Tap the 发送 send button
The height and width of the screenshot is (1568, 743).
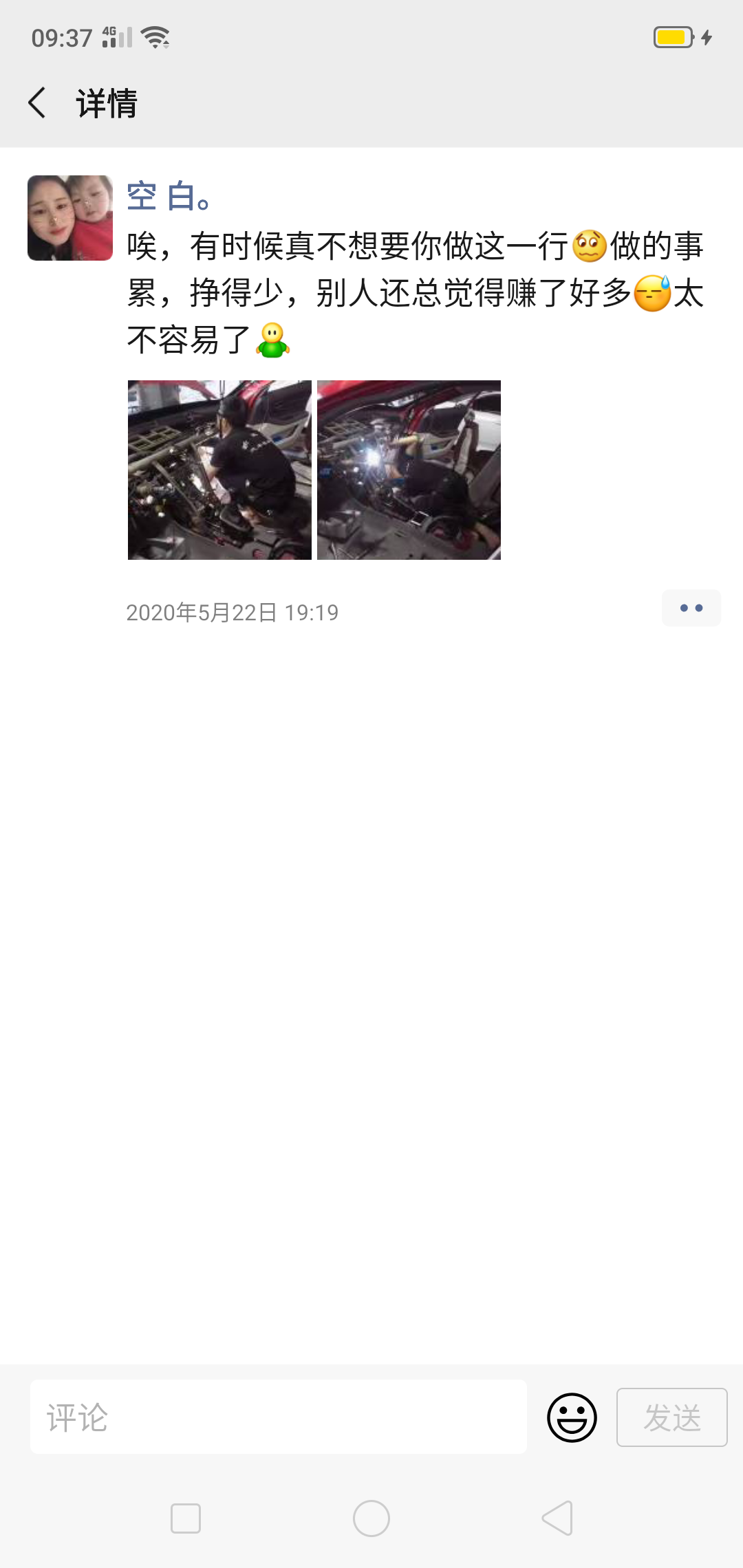coord(672,1417)
